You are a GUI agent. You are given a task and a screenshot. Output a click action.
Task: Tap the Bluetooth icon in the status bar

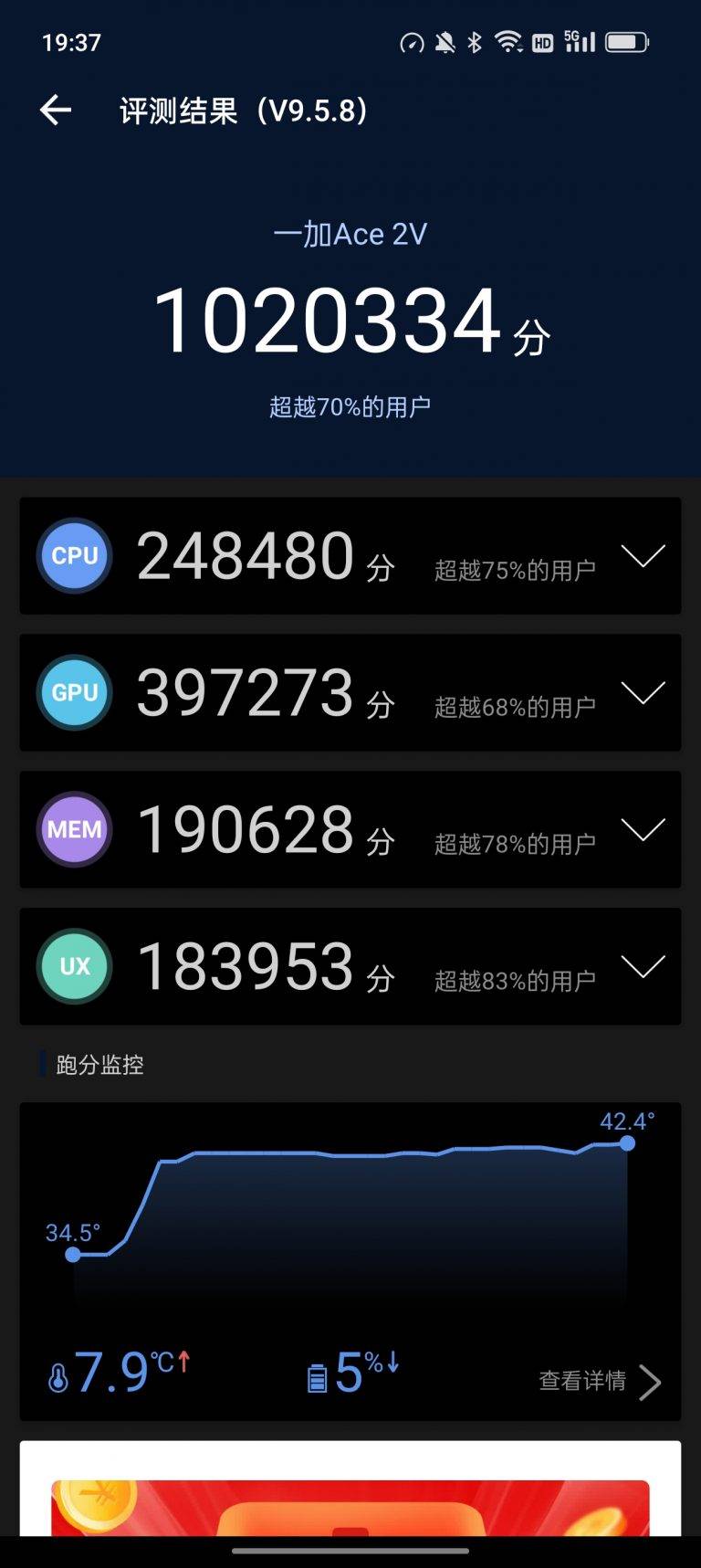[475, 41]
